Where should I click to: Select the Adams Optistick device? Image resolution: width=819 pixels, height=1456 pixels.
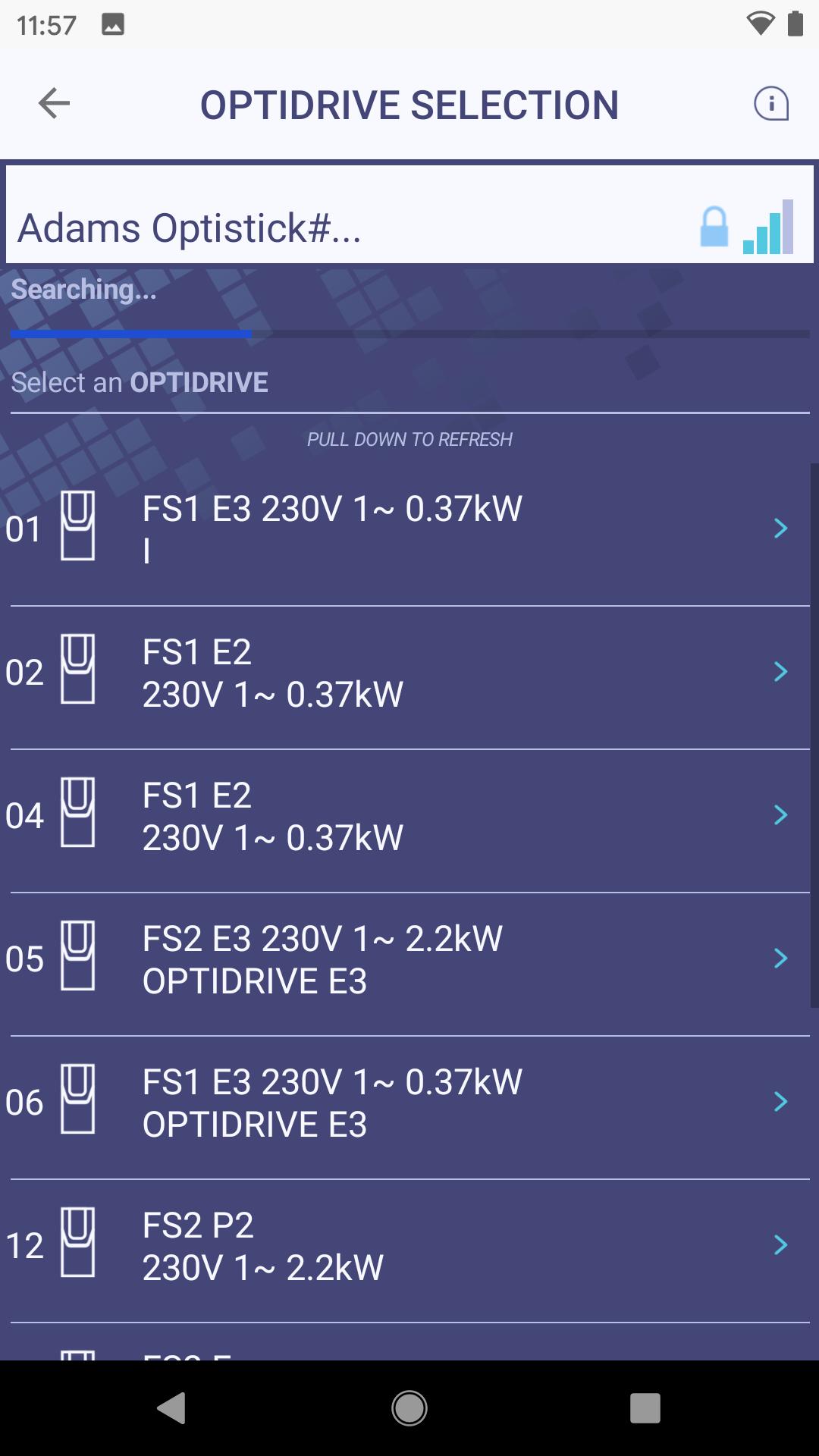click(409, 227)
